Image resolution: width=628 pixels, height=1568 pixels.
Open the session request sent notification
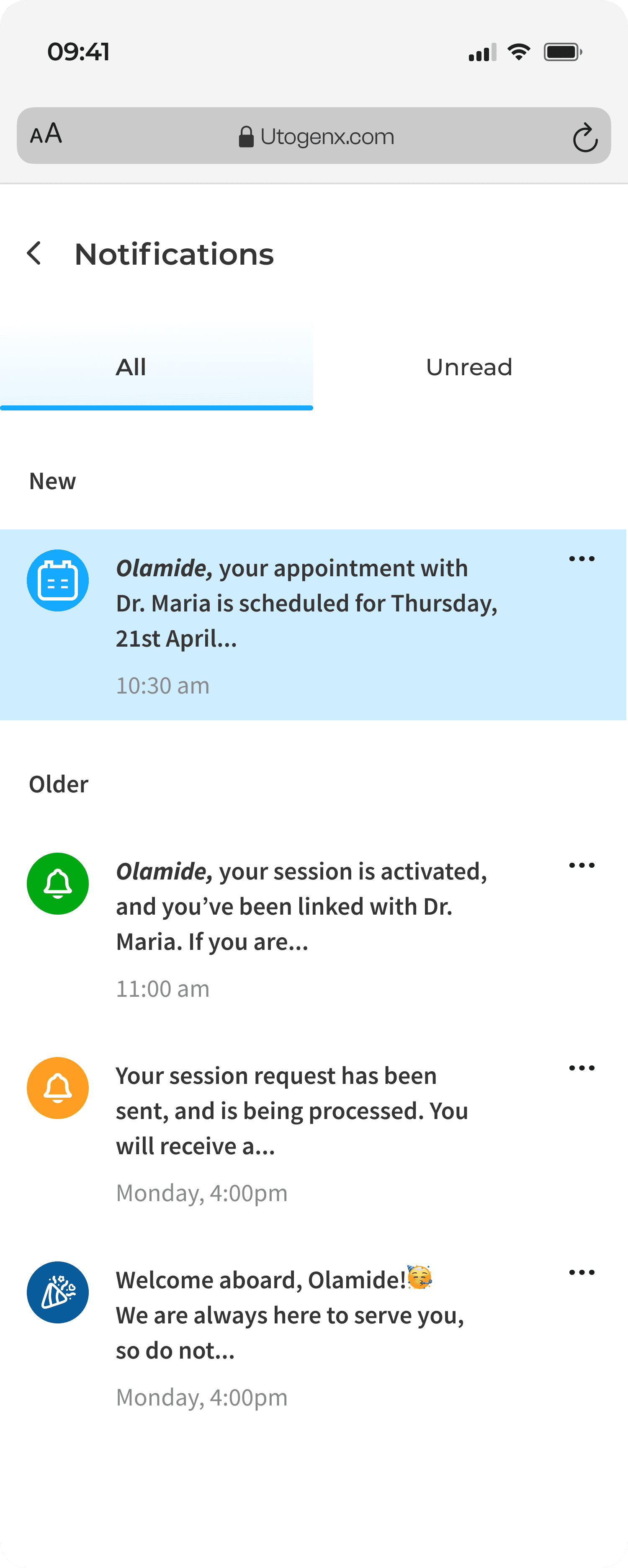pos(292,1111)
